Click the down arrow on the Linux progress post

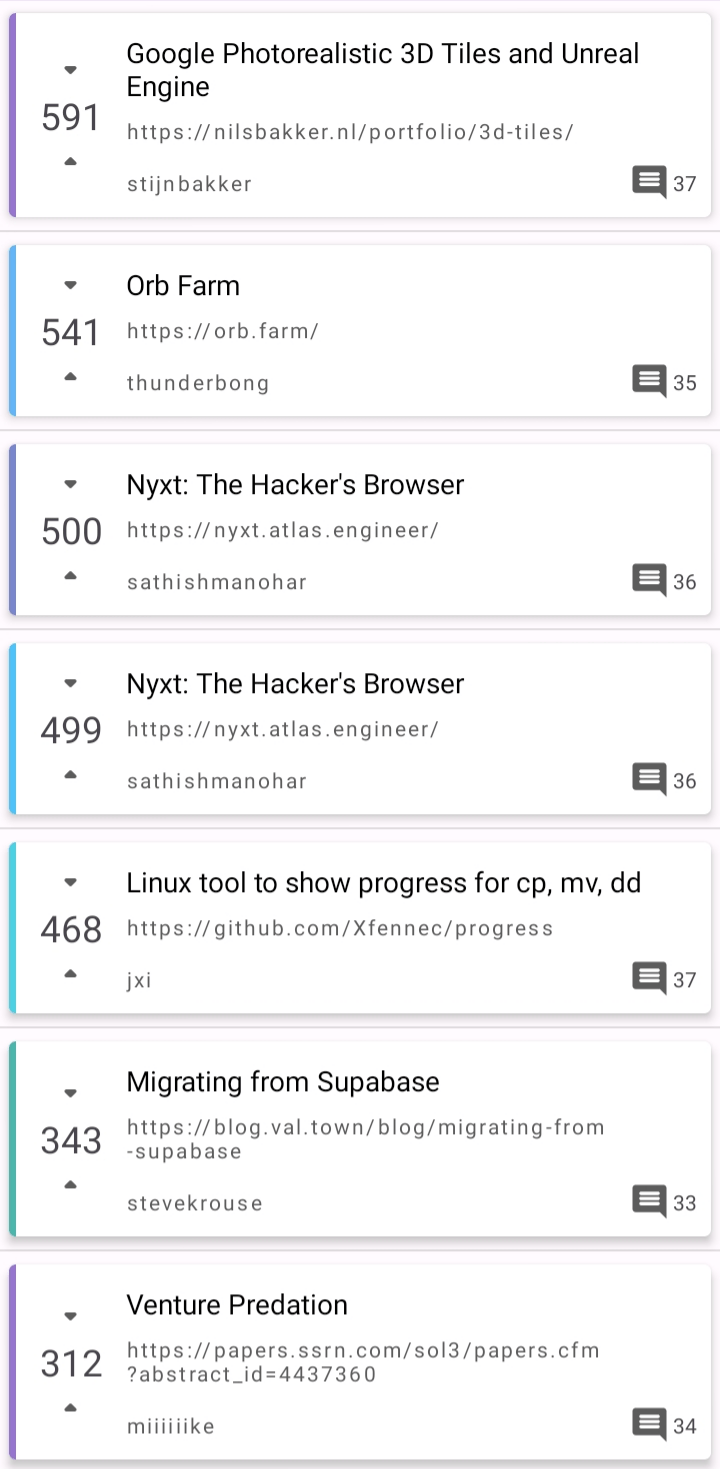click(x=69, y=881)
